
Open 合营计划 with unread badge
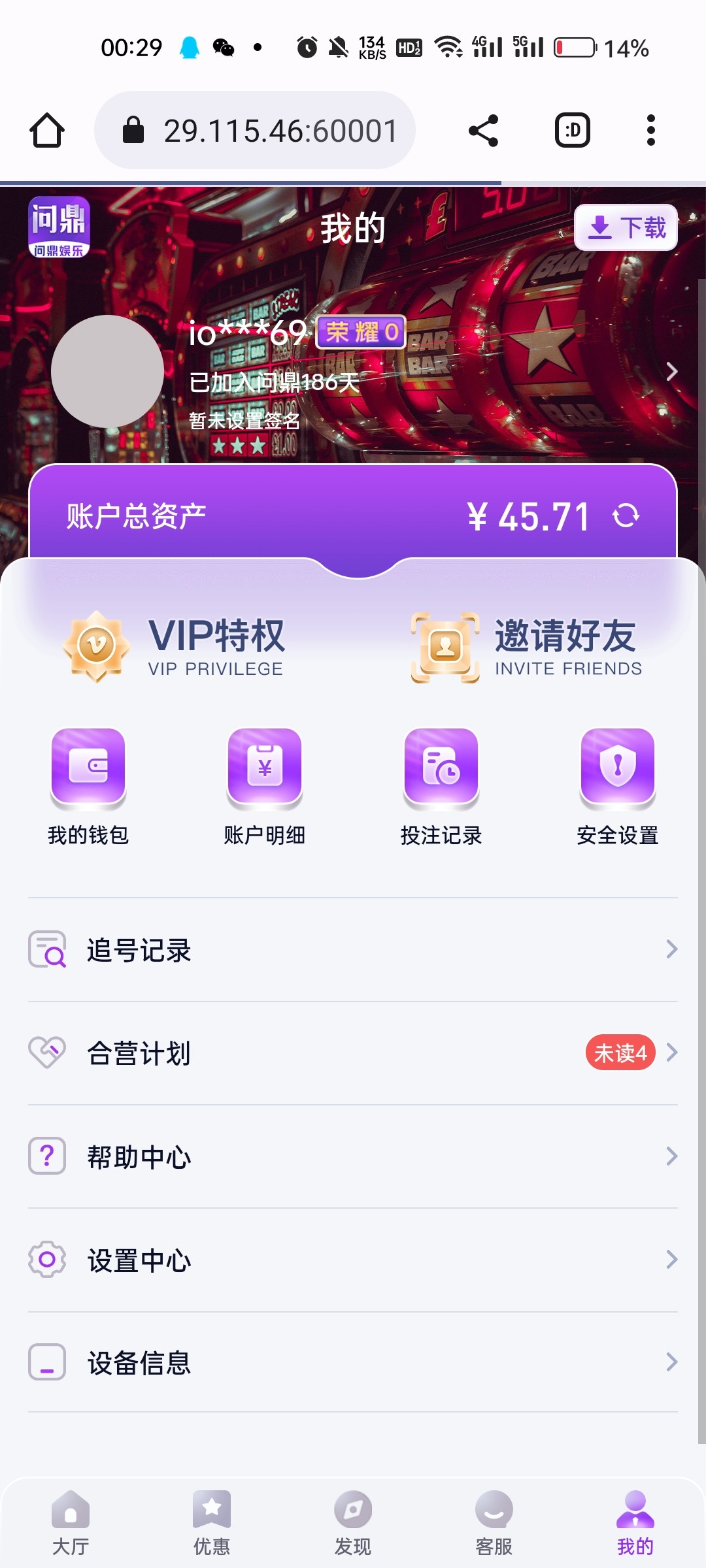pyautogui.click(x=353, y=1053)
